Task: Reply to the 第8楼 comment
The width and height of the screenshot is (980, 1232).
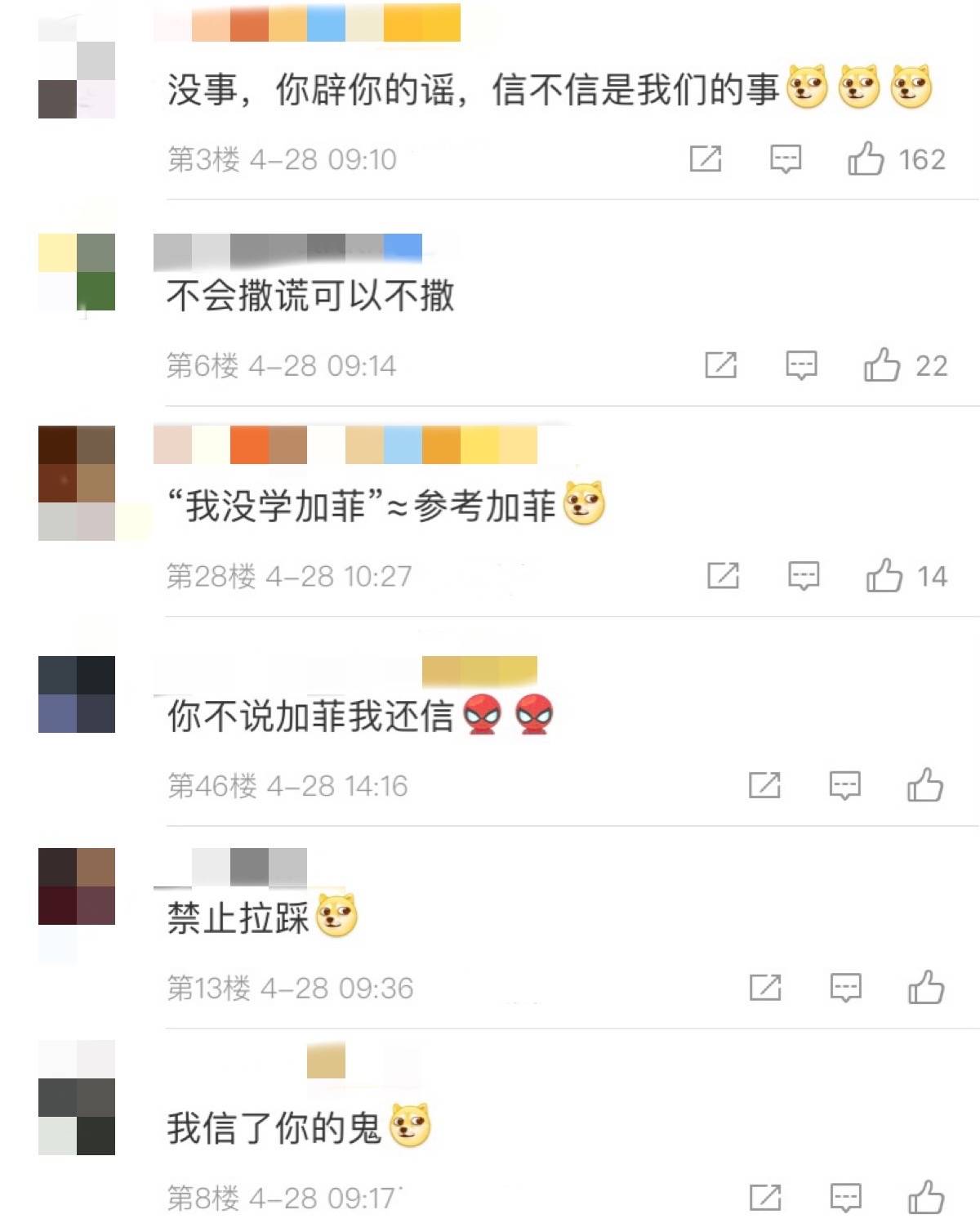Action: (x=846, y=1198)
